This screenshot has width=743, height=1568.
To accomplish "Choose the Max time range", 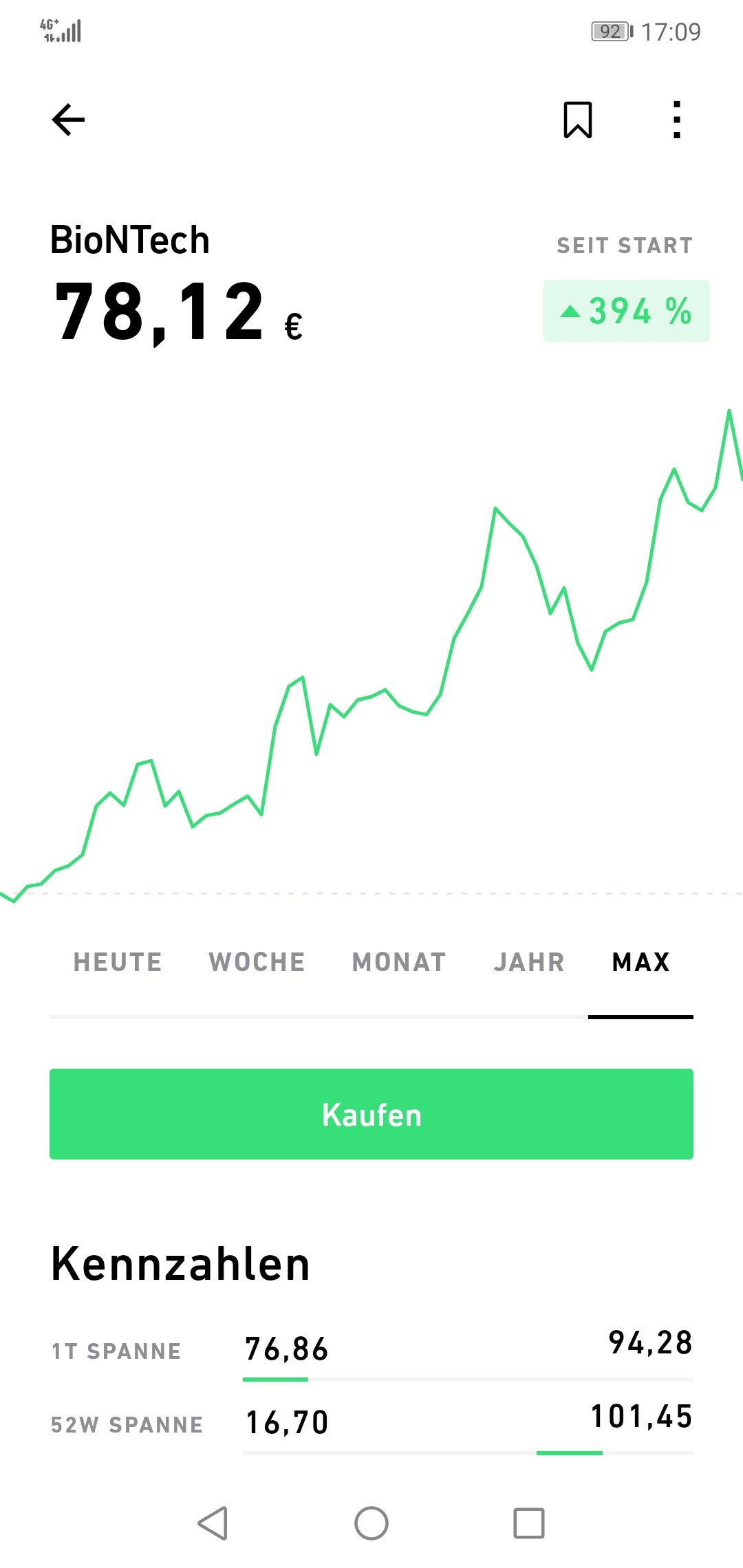I will point(640,961).
